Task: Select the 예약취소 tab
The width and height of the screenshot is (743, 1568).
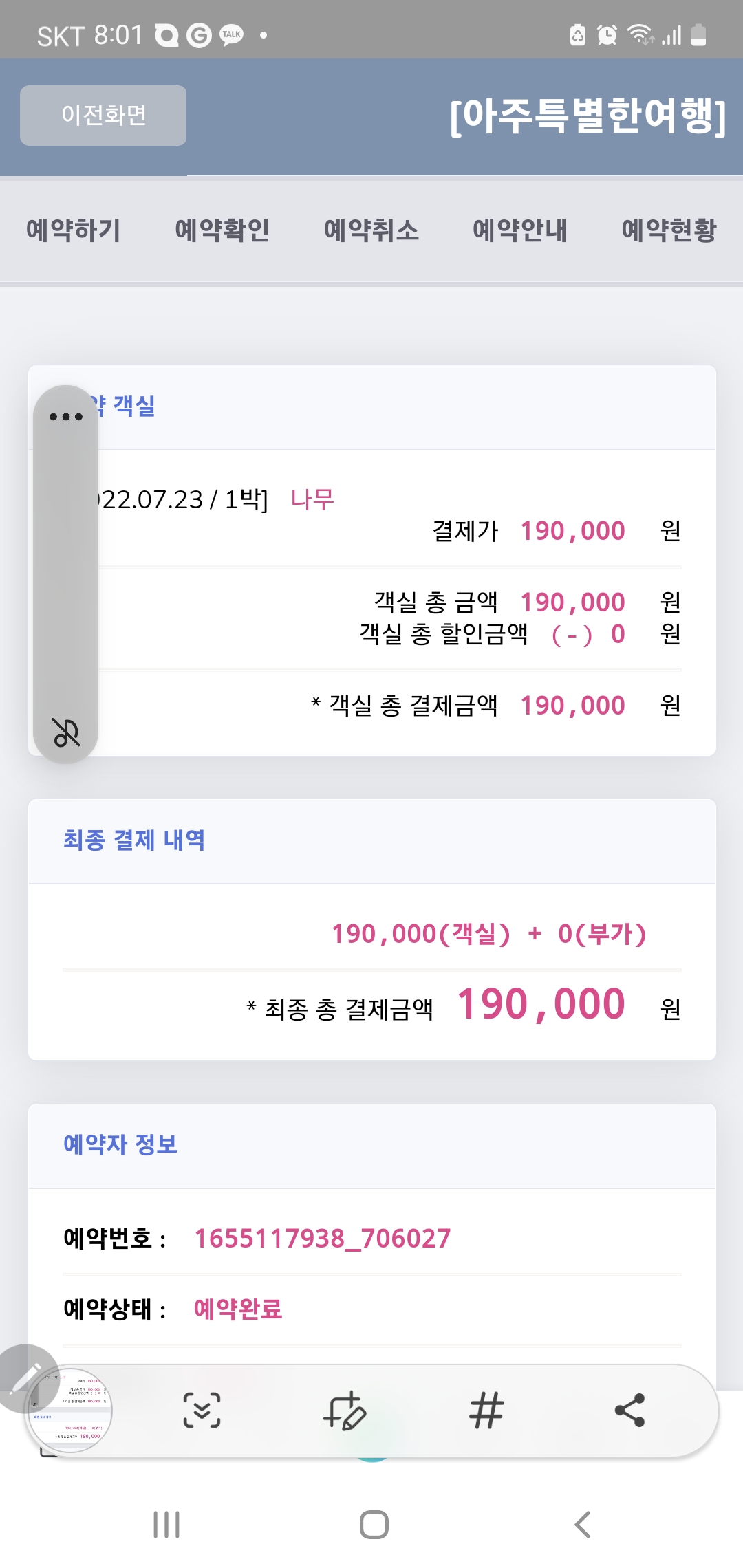Action: [x=371, y=230]
